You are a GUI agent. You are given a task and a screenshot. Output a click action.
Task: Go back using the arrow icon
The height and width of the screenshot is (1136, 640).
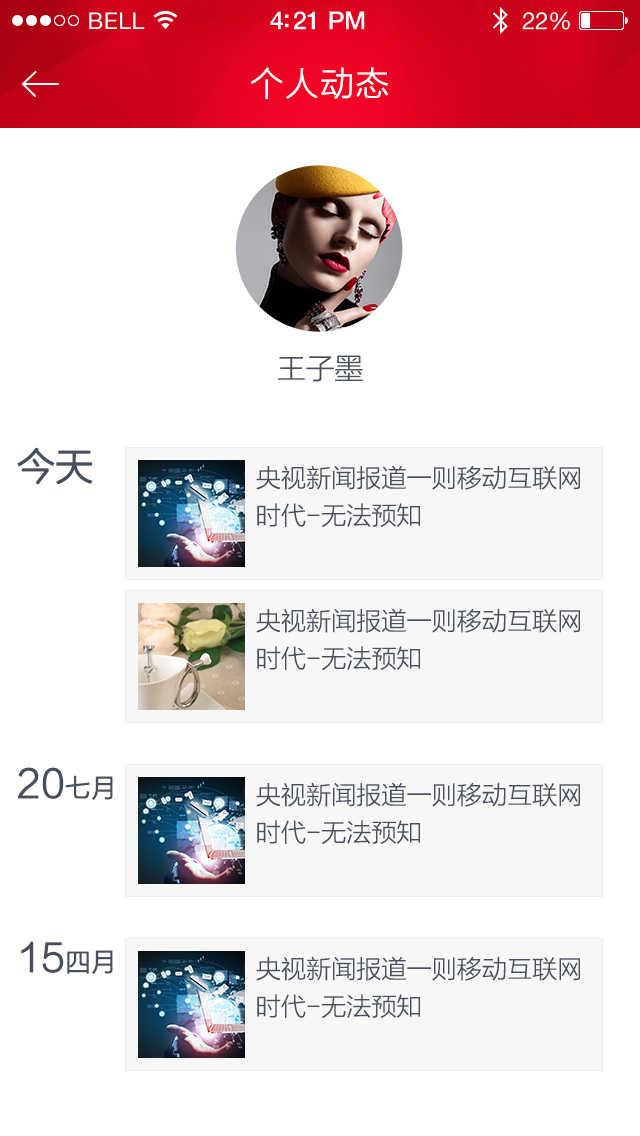[x=40, y=84]
